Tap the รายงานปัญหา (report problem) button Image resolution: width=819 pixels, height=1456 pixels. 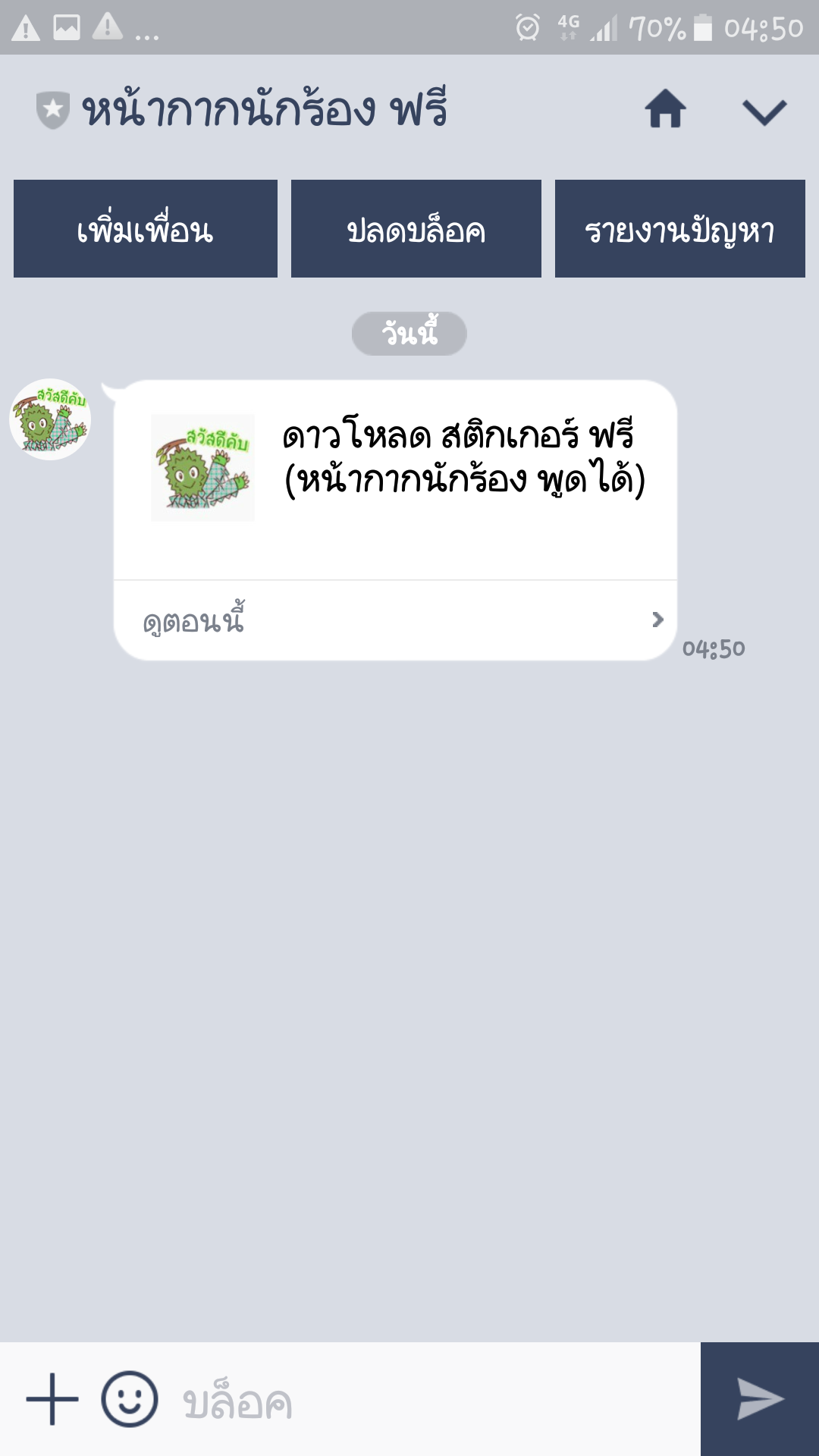pyautogui.click(x=679, y=229)
